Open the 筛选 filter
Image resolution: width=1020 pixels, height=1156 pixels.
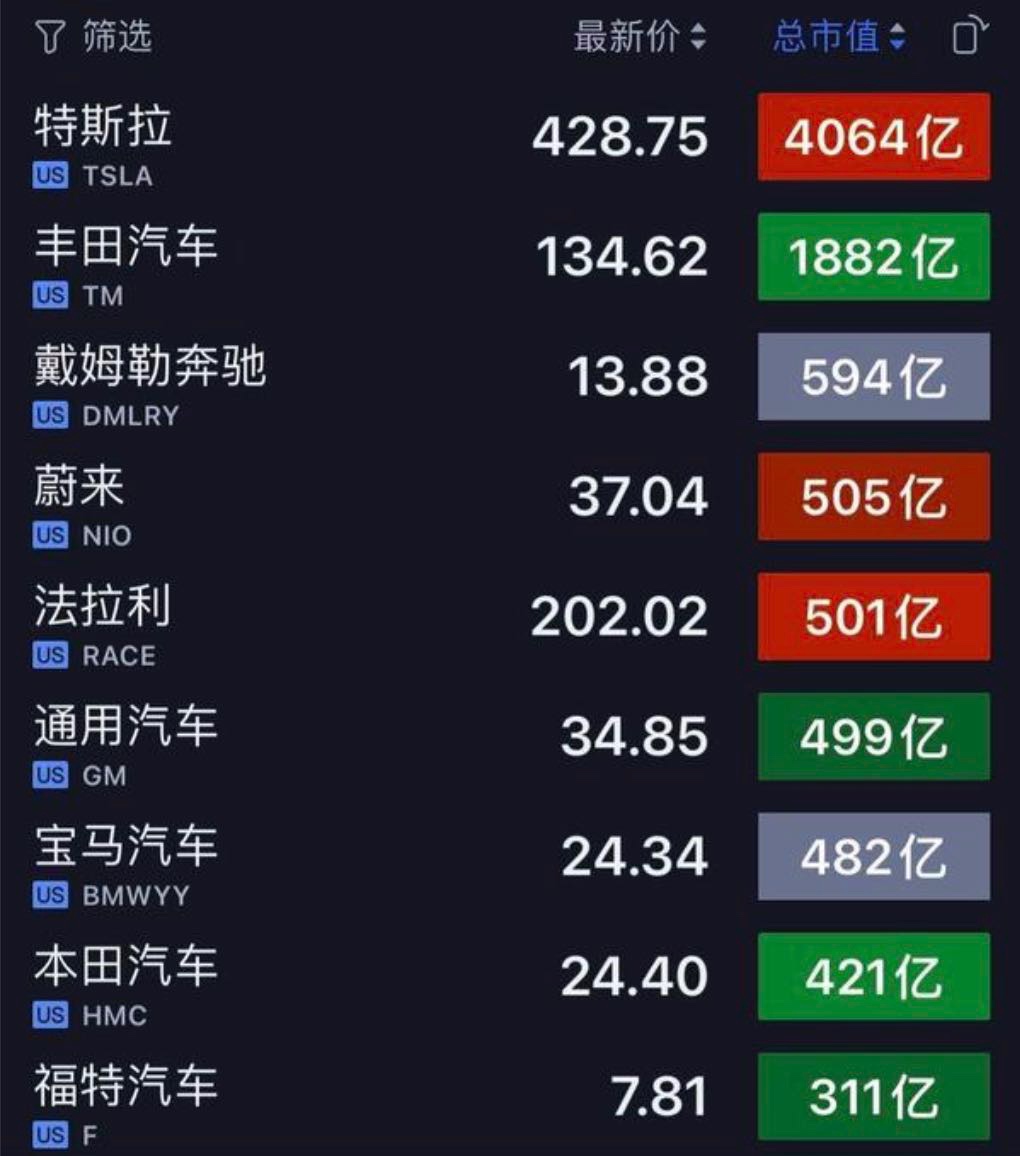pos(93,37)
